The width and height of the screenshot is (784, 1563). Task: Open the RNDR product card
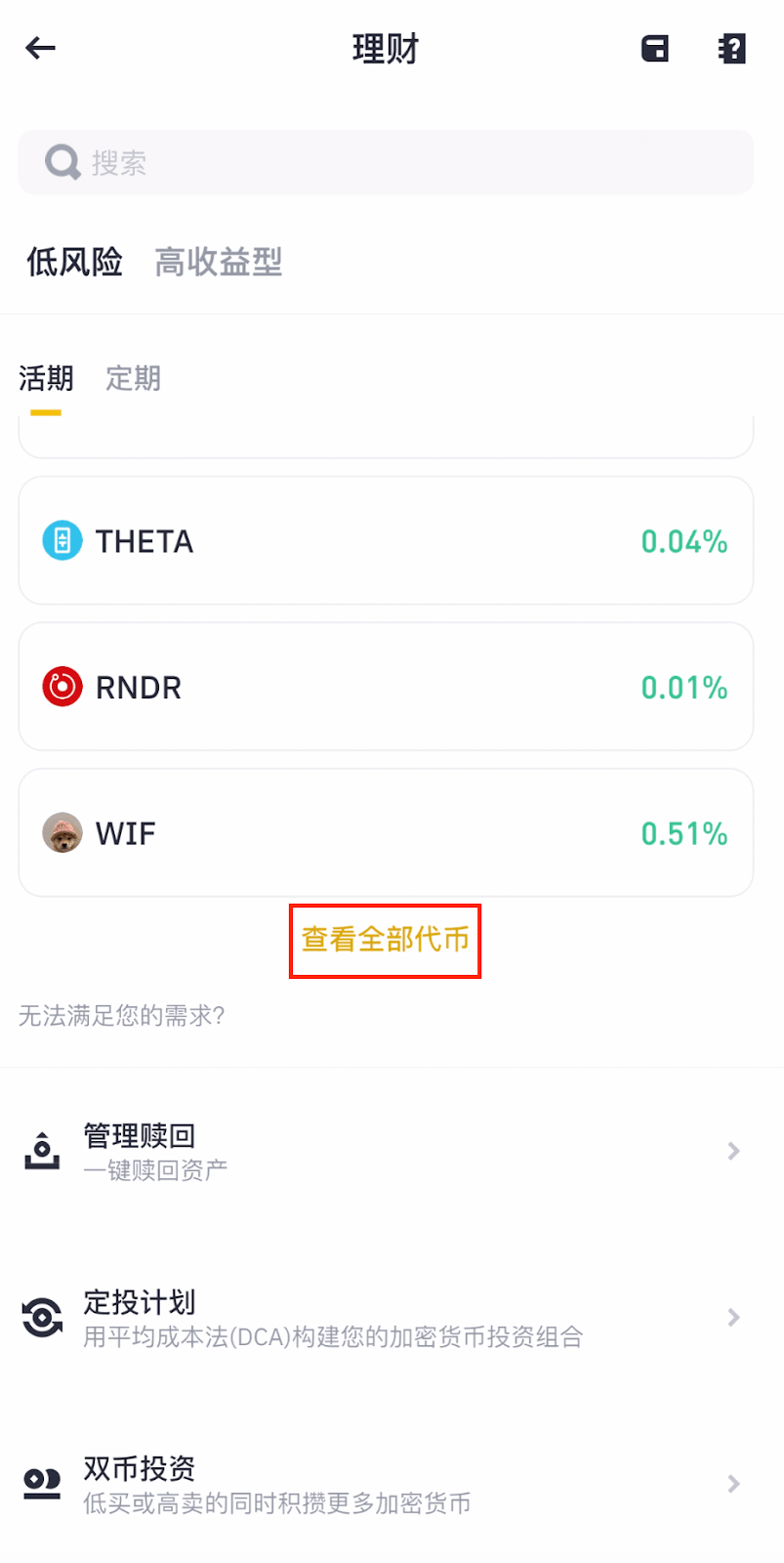(386, 687)
